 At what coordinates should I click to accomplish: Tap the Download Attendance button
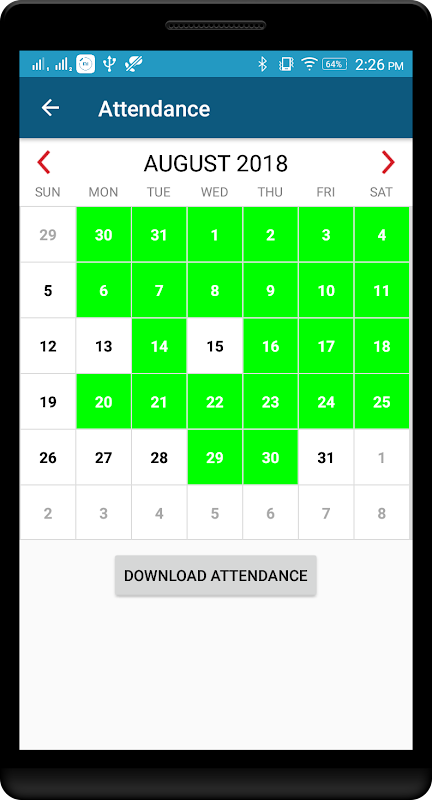pos(216,576)
